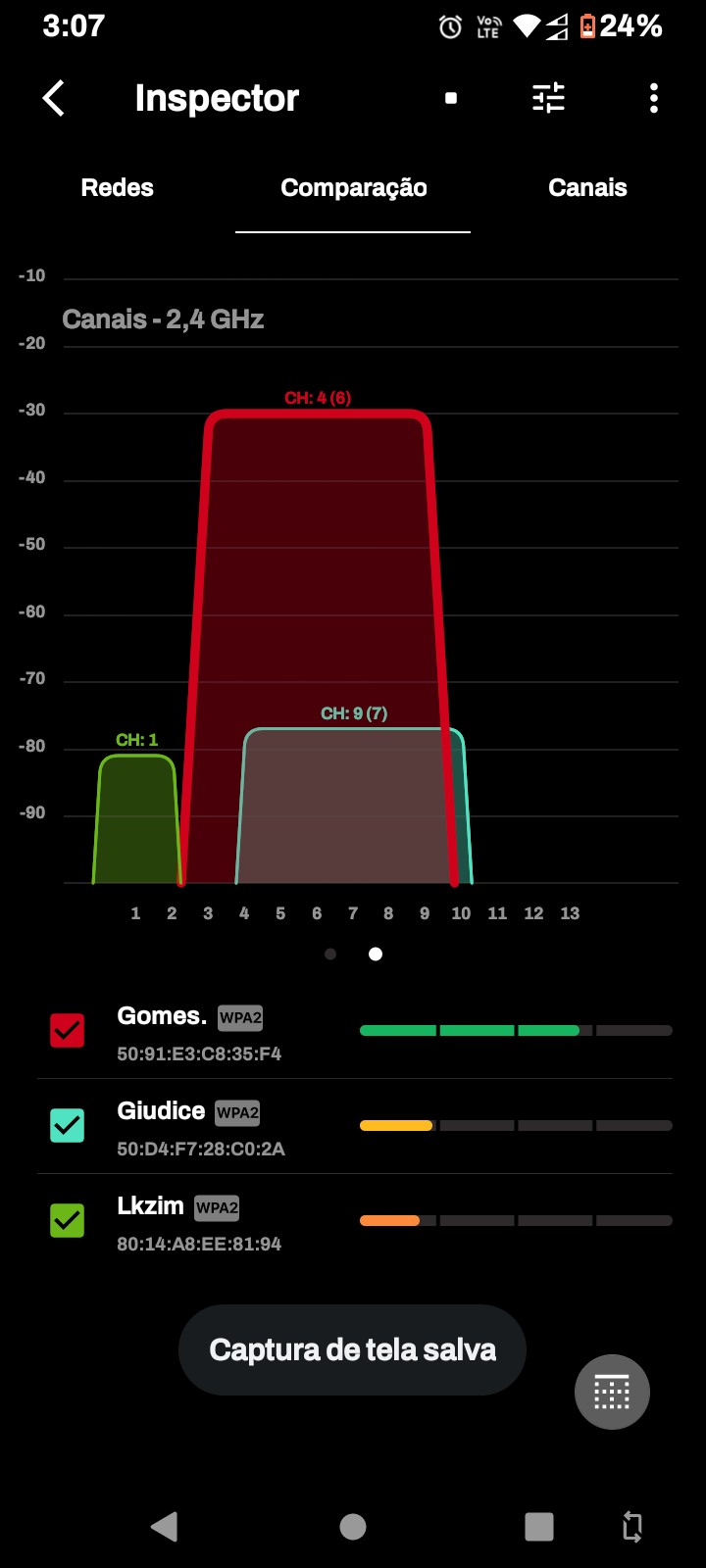Switch to the Redes tab
Image resolution: width=706 pixels, height=1568 pixels.
pyautogui.click(x=118, y=188)
